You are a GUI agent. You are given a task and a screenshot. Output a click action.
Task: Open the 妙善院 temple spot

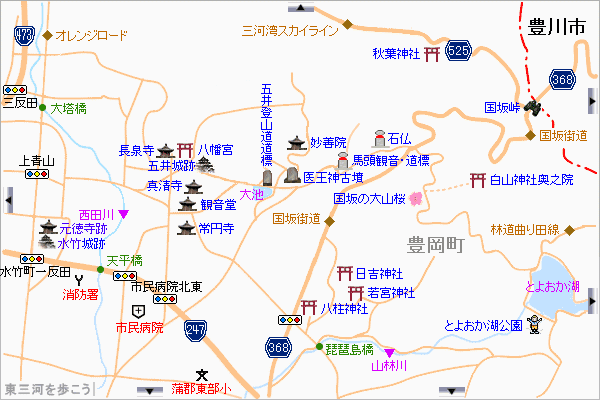[296, 143]
